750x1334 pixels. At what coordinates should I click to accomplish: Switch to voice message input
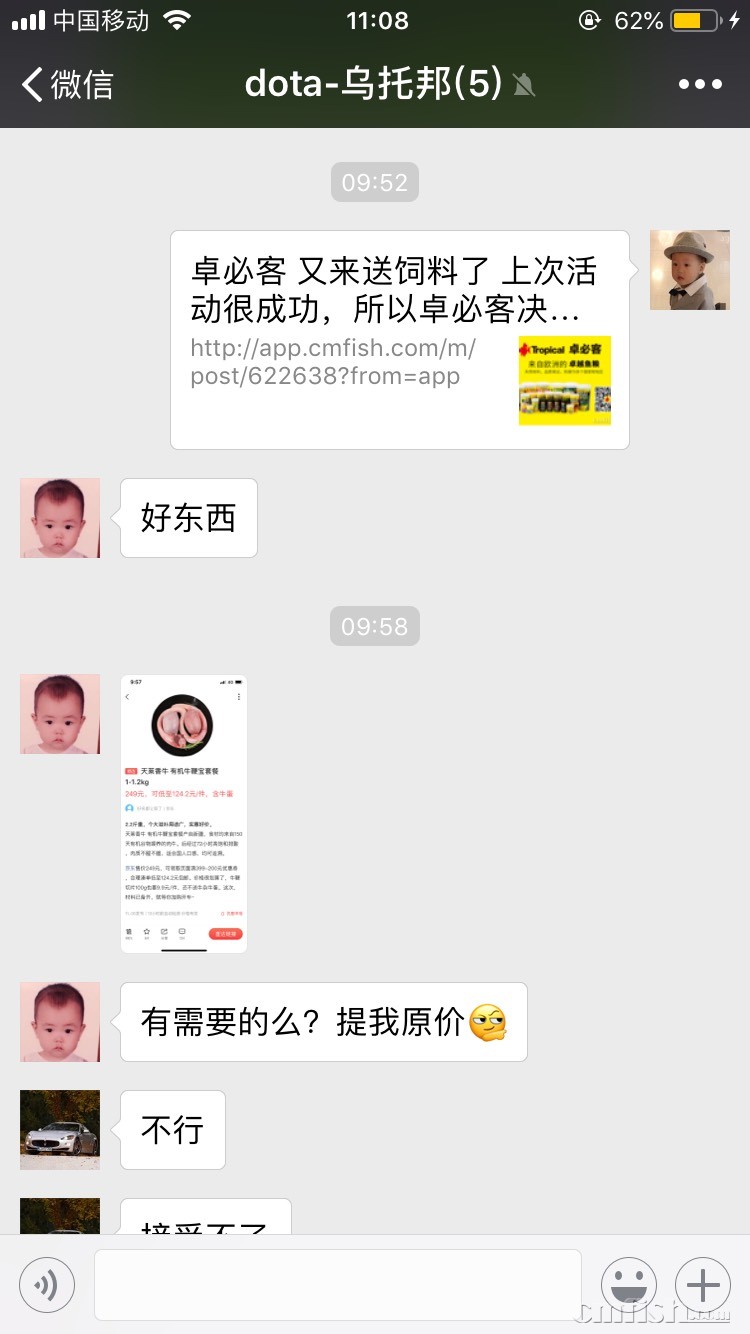pyautogui.click(x=47, y=1285)
